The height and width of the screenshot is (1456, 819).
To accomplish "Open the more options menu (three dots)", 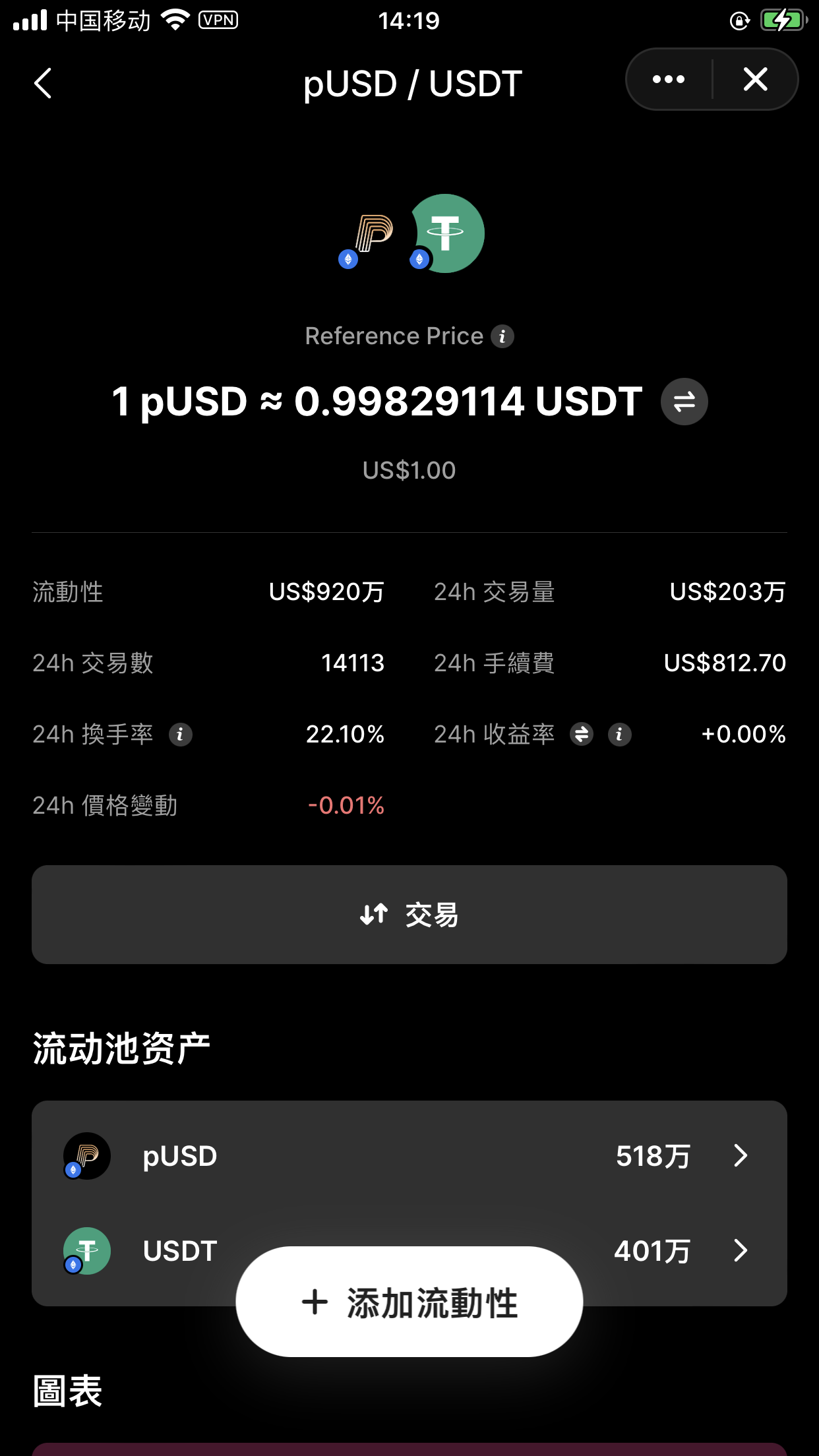I will point(667,78).
